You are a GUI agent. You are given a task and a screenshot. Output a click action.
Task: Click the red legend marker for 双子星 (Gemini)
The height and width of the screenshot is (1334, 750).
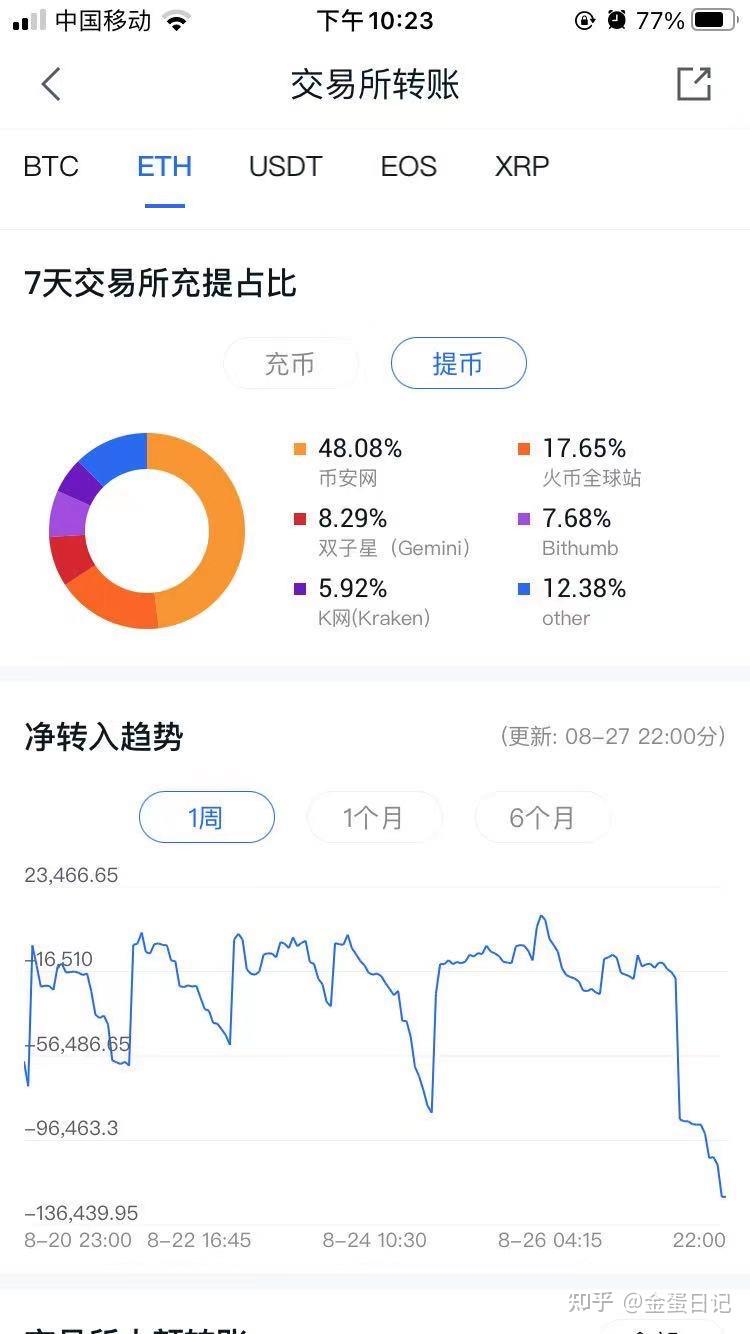pos(302,518)
